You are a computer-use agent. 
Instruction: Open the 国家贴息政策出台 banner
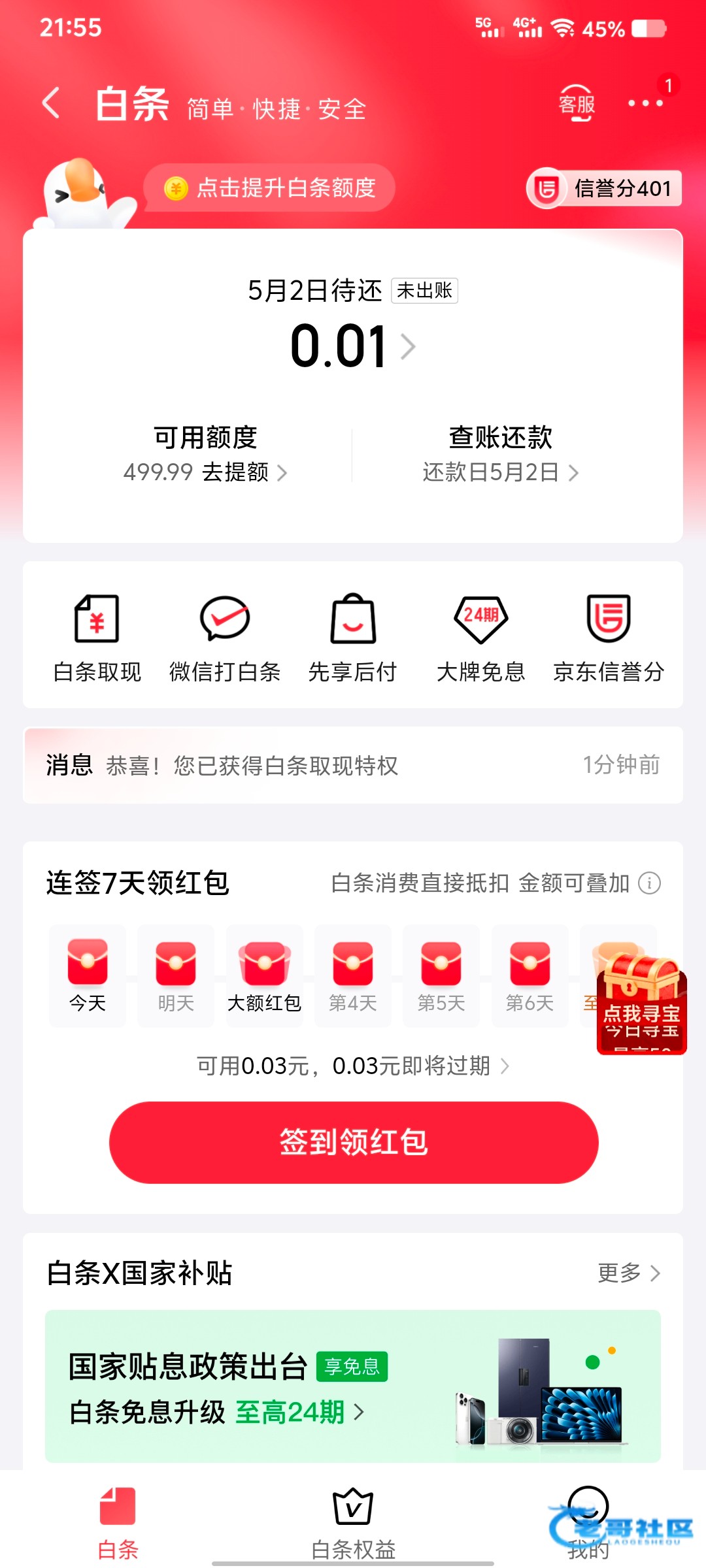pyautogui.click(x=353, y=1386)
